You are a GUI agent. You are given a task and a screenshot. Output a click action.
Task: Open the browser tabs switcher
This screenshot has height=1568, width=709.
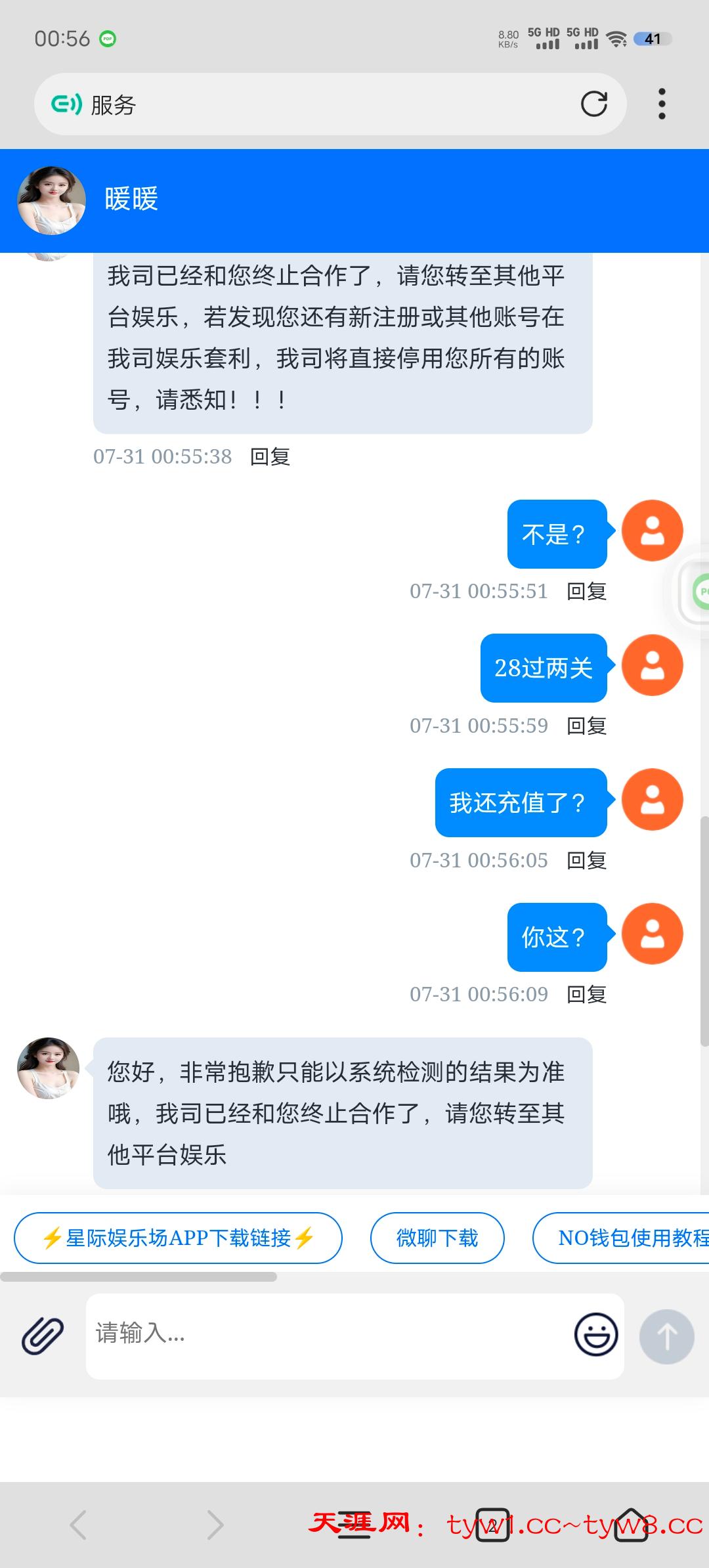coord(492,1525)
